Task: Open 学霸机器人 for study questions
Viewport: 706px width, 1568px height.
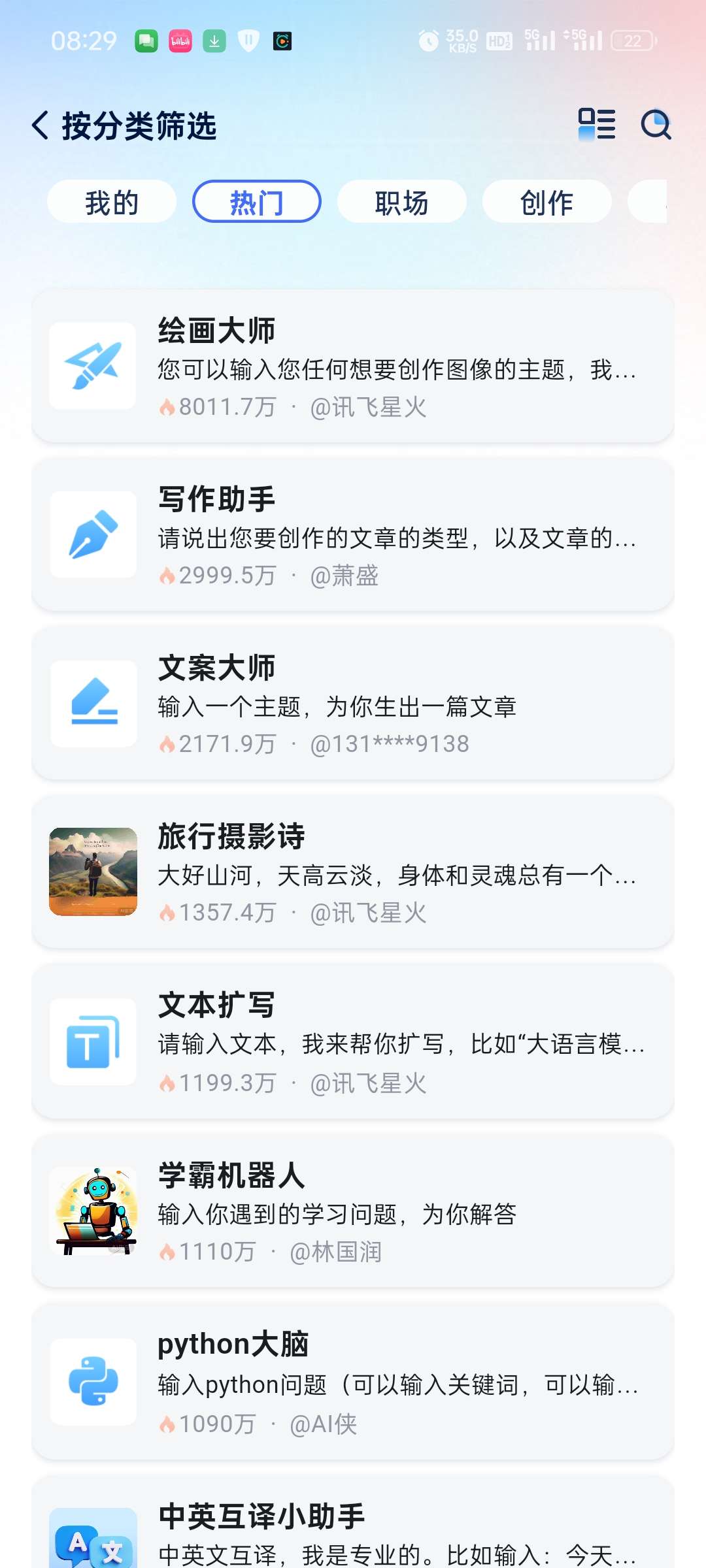Action: (x=353, y=1211)
